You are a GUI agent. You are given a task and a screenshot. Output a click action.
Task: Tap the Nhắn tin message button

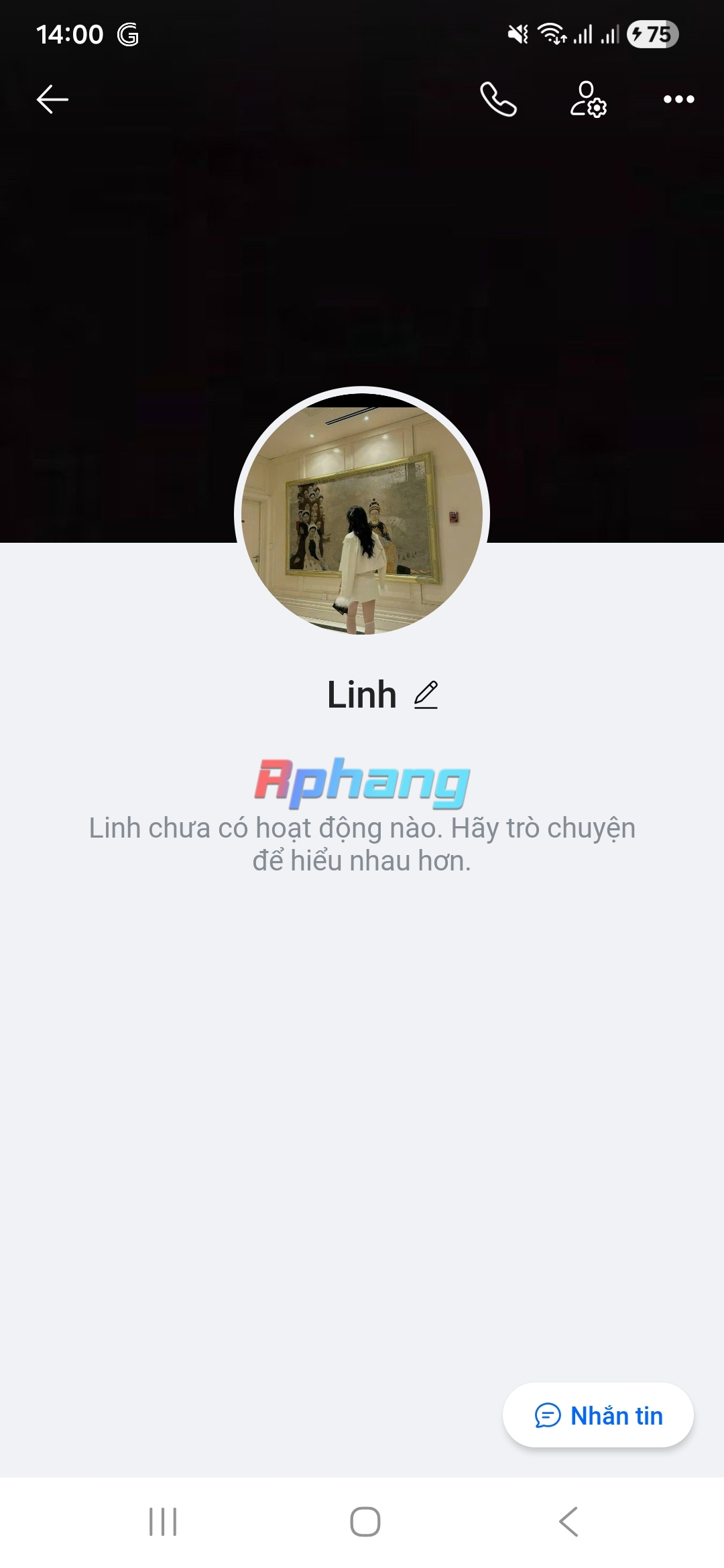[x=598, y=1415]
